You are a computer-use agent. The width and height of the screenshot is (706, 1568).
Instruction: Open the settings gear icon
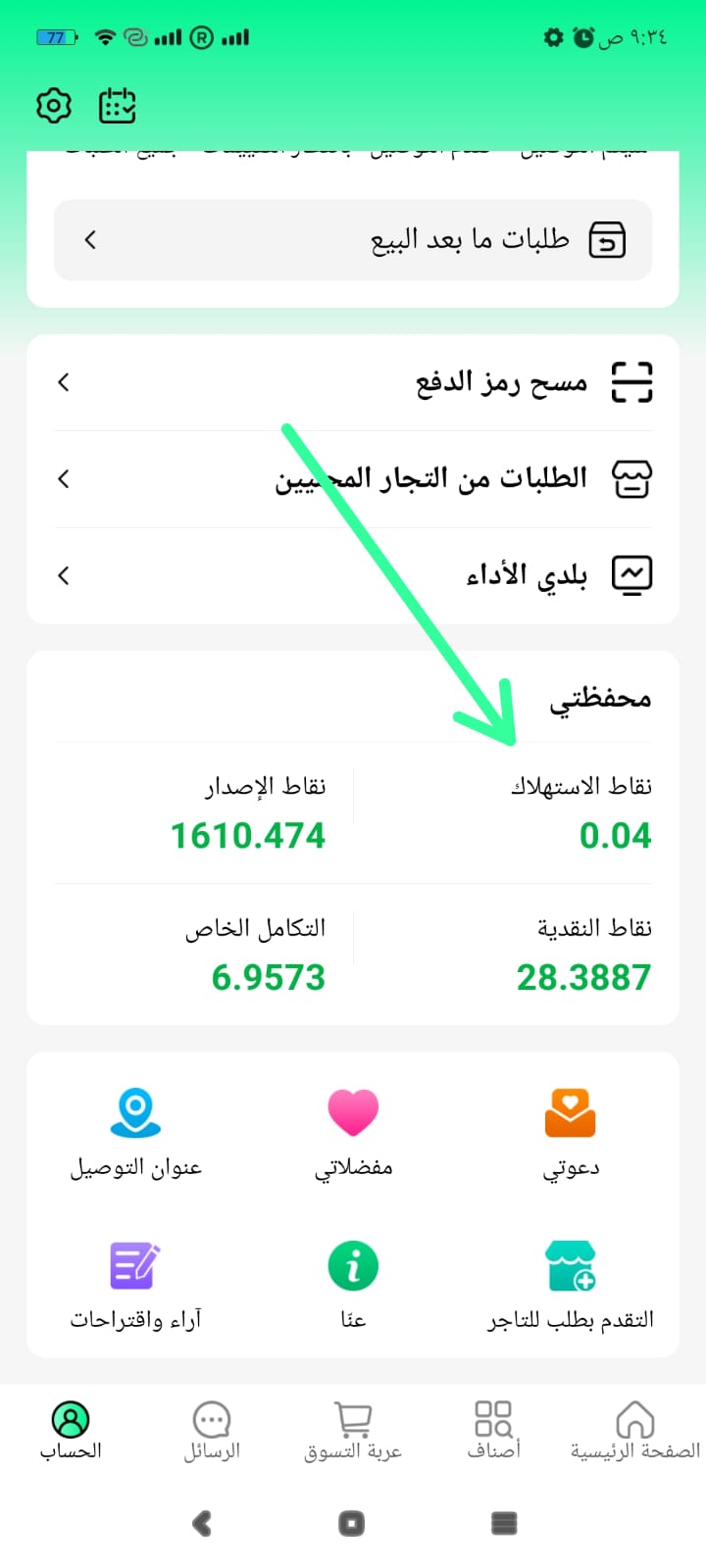pos(54,105)
